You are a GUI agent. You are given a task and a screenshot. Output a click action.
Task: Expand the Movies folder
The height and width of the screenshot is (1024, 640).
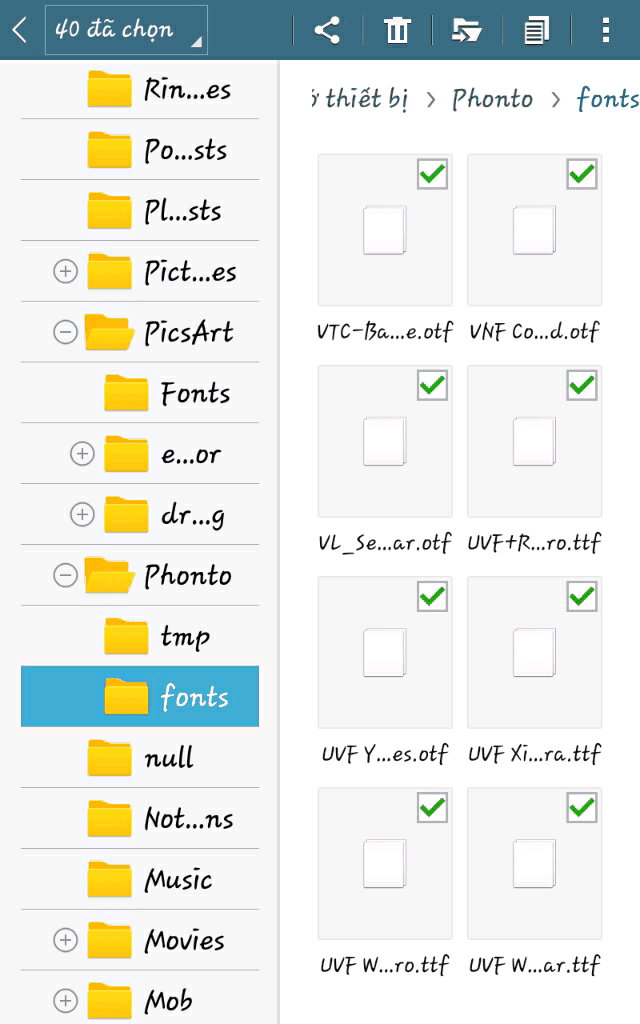point(65,940)
